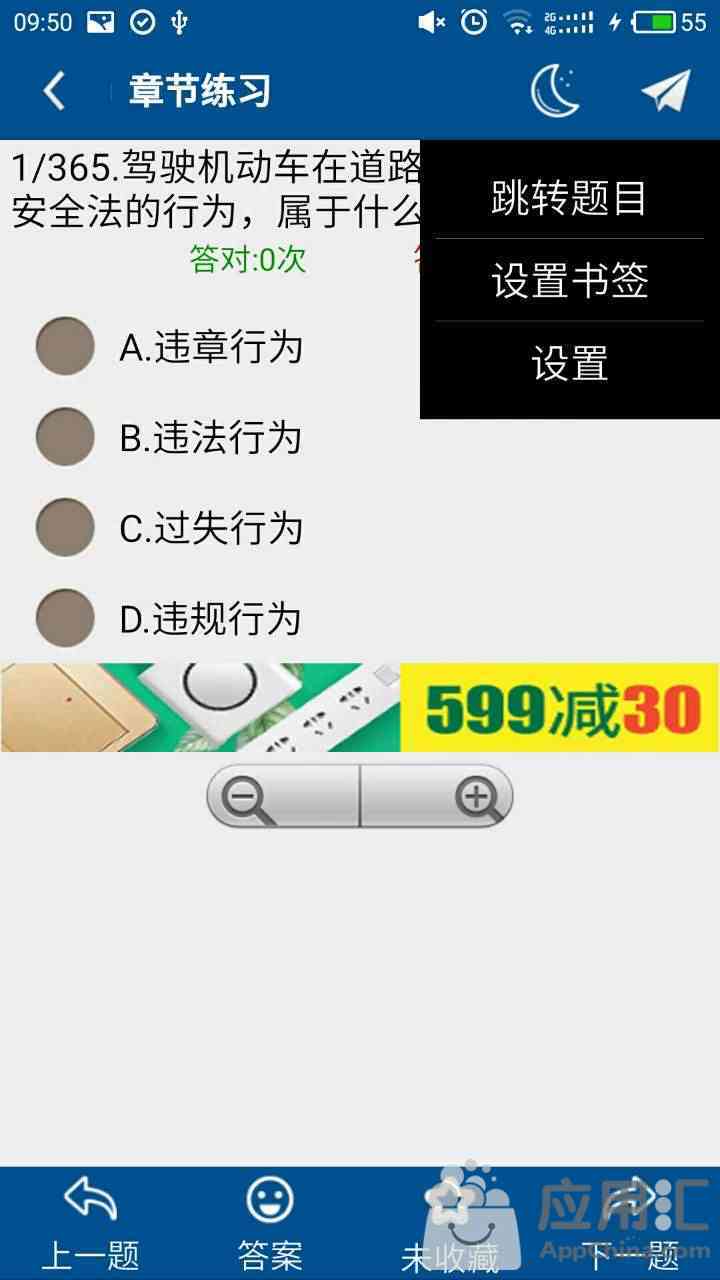Go to previous question 上一题
Screen dimensions: 720x1280
(x=90, y=1223)
